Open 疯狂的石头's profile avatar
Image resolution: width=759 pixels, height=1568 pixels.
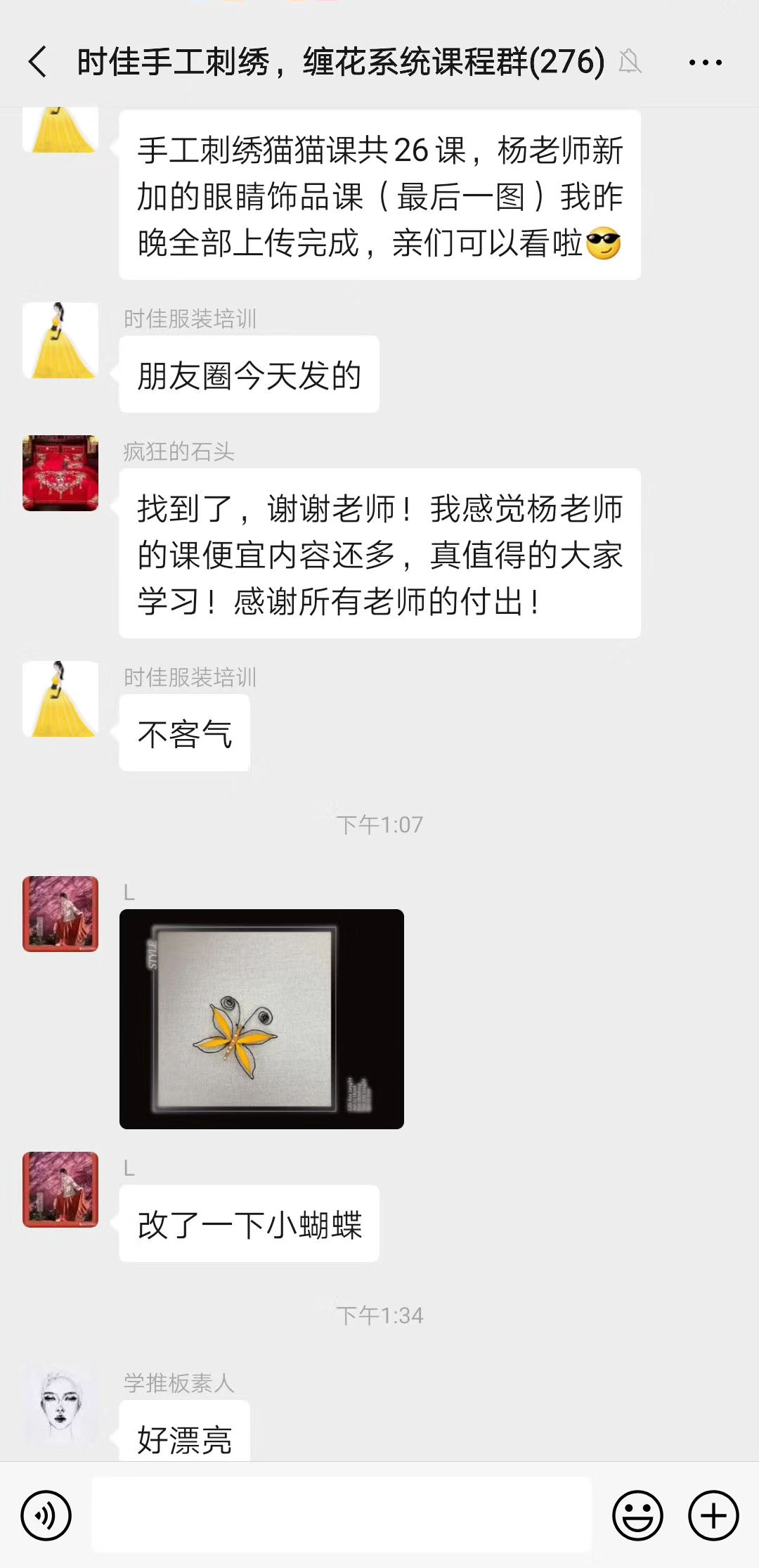tap(60, 473)
